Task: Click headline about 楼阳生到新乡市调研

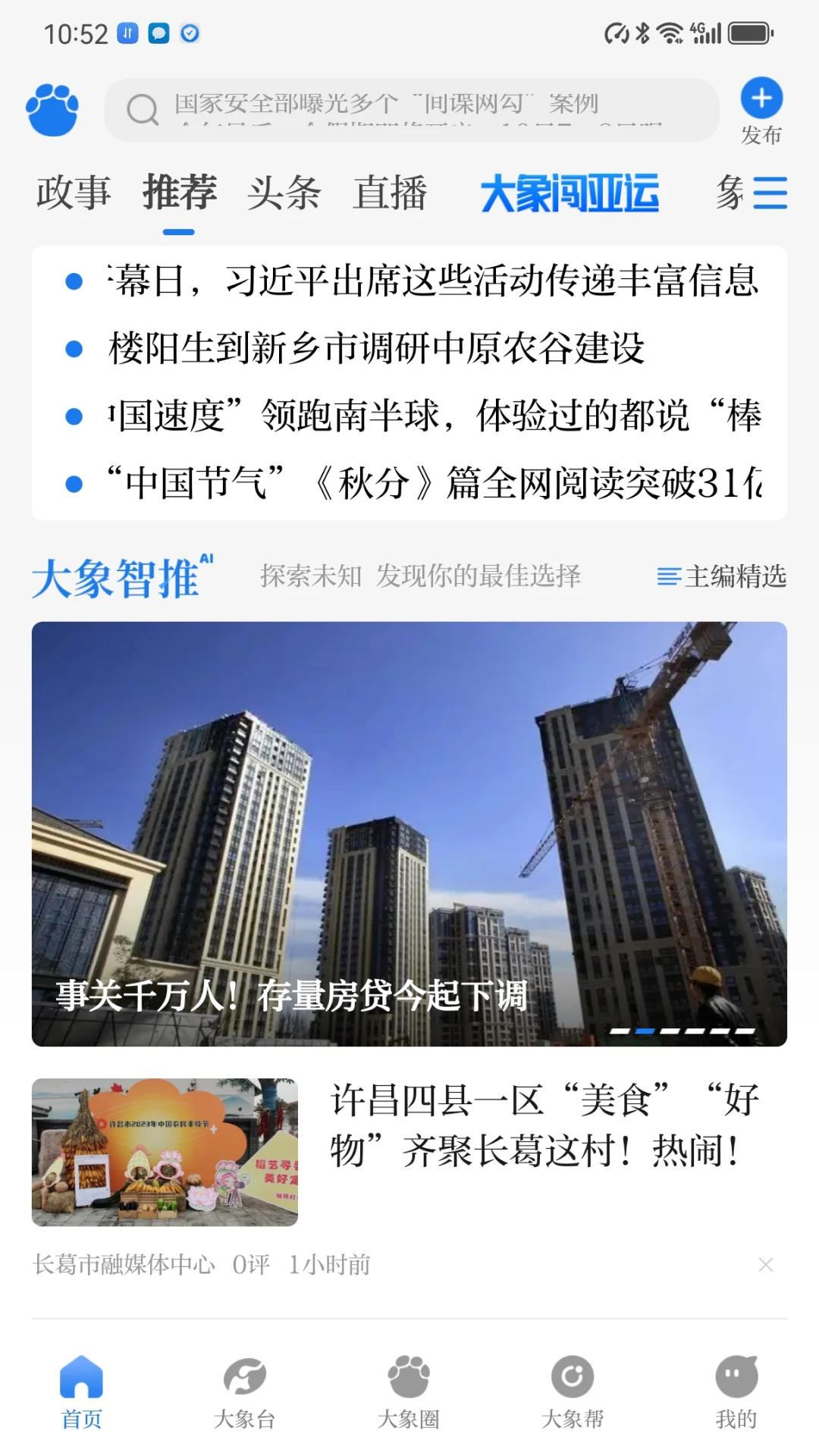Action: tap(375, 349)
